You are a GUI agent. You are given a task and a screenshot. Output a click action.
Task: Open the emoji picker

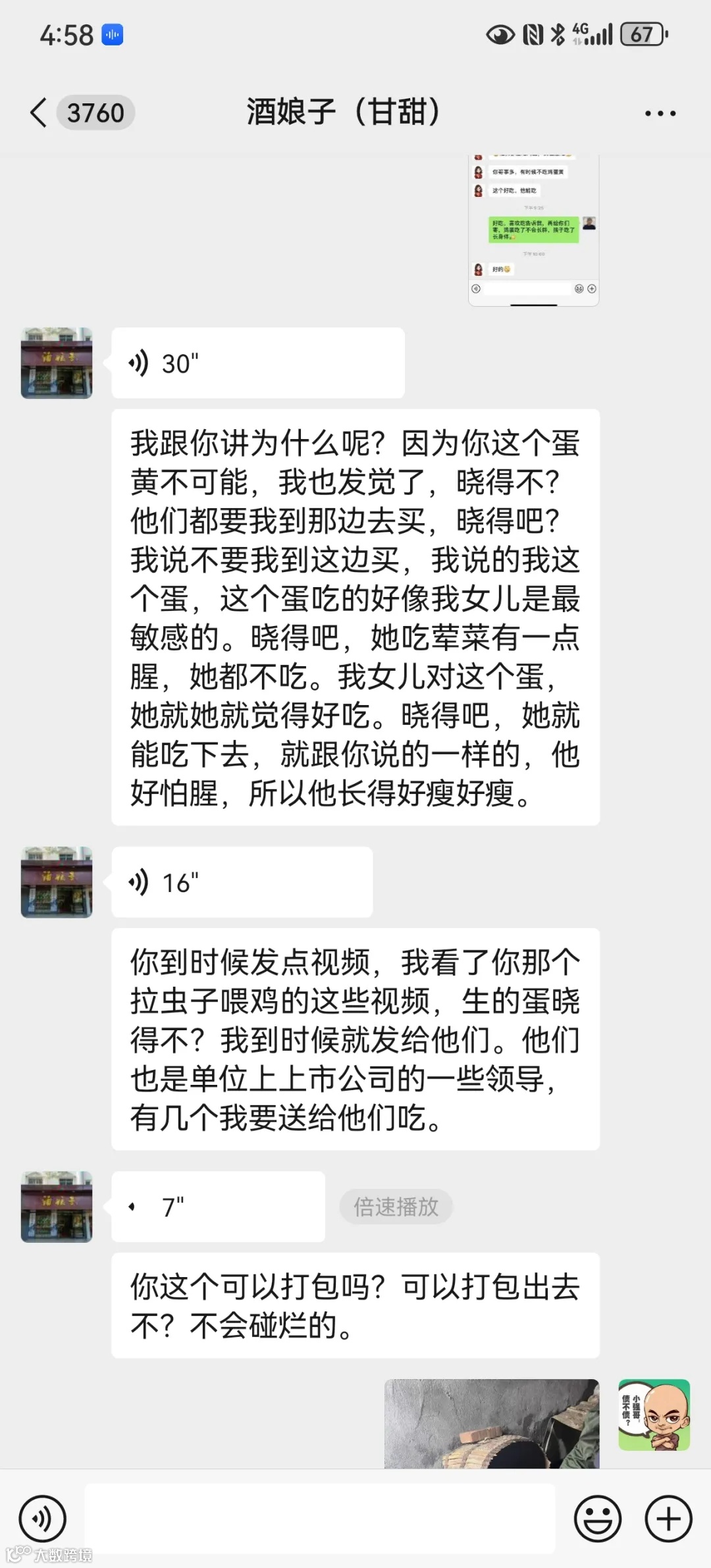598,1518
